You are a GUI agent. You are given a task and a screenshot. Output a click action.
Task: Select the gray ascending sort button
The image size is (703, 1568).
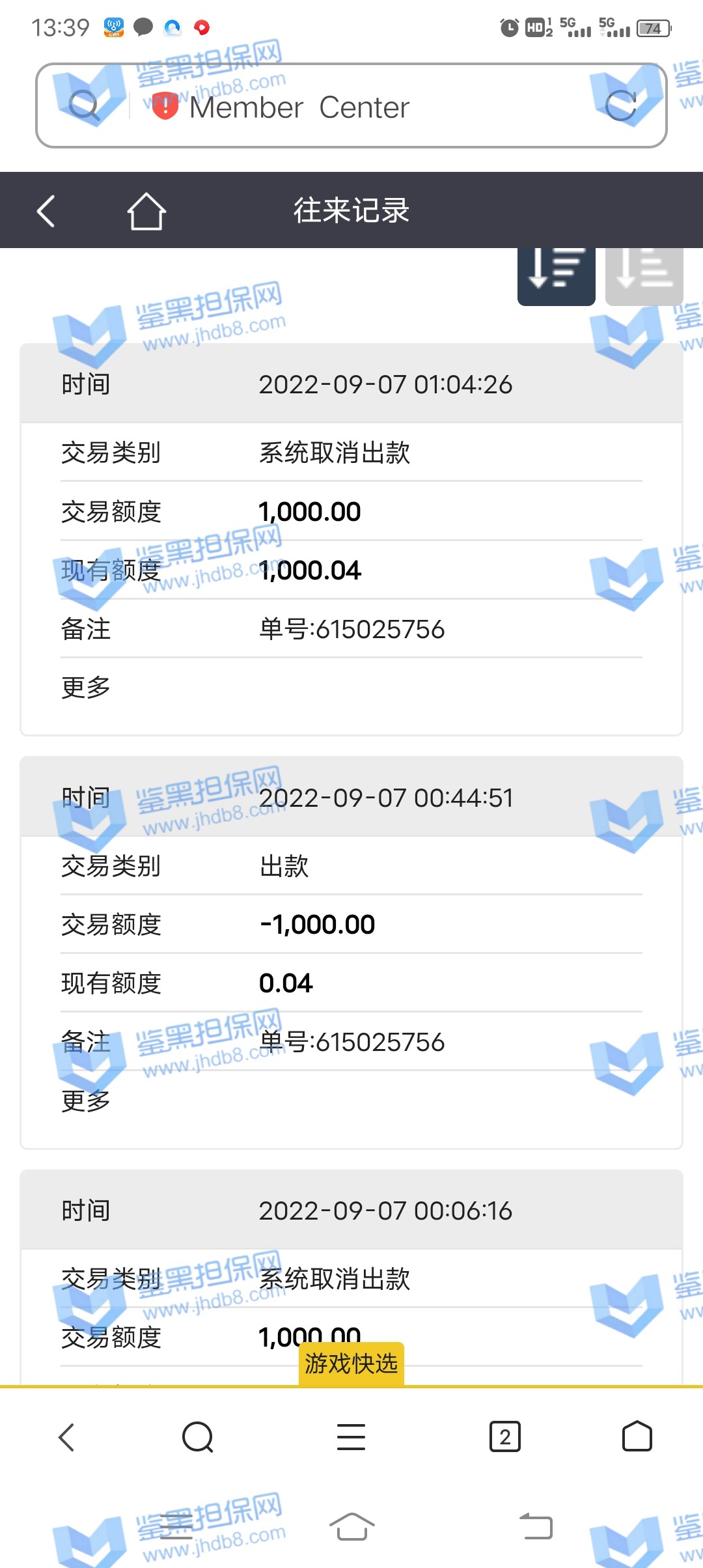coord(644,270)
